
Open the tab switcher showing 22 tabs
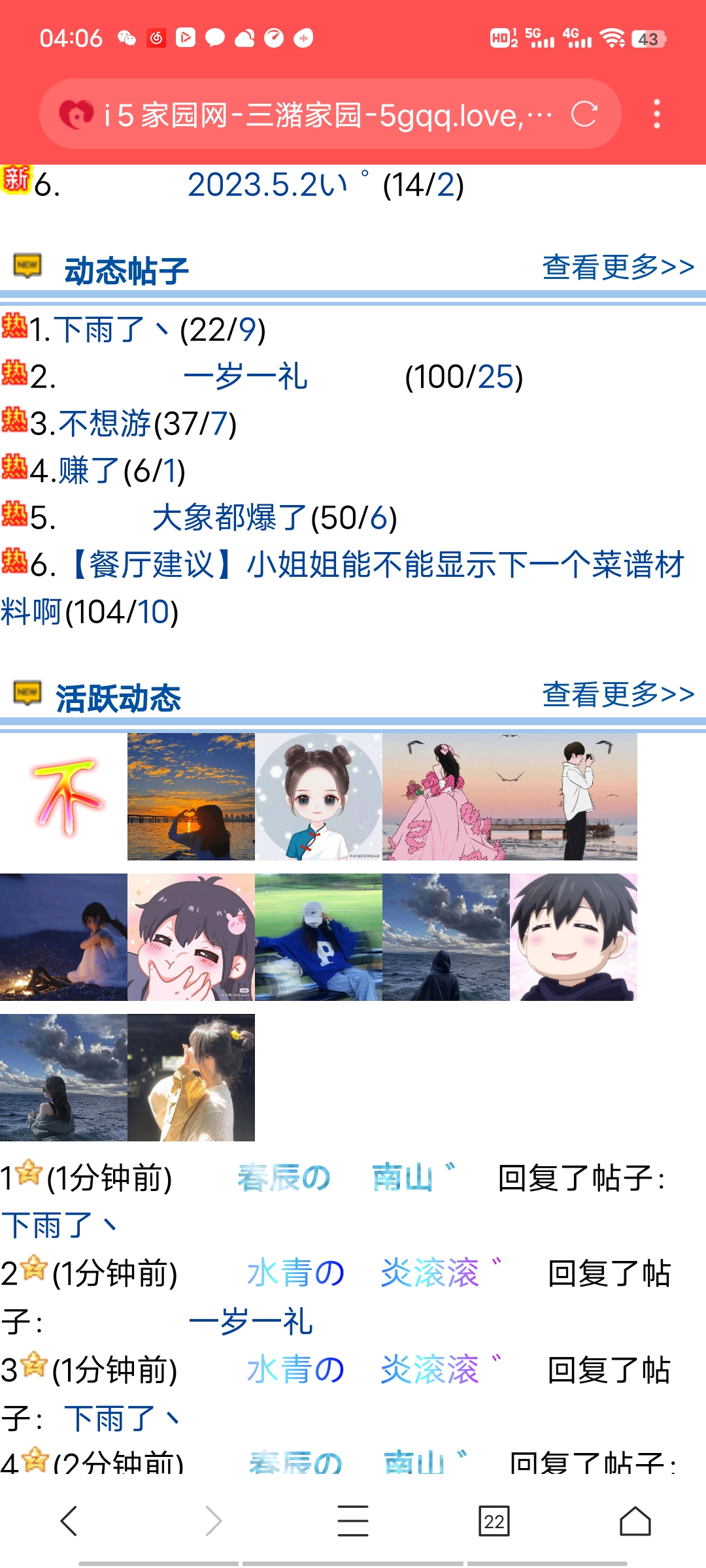[x=494, y=1521]
